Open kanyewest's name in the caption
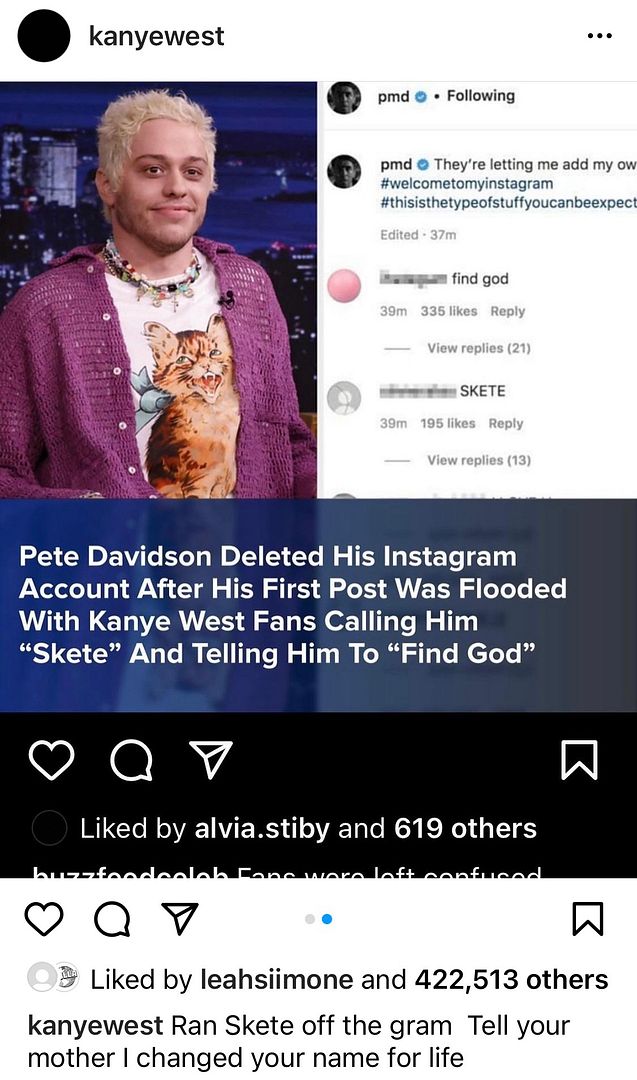This screenshot has height=1080, width=637. coord(96,1026)
